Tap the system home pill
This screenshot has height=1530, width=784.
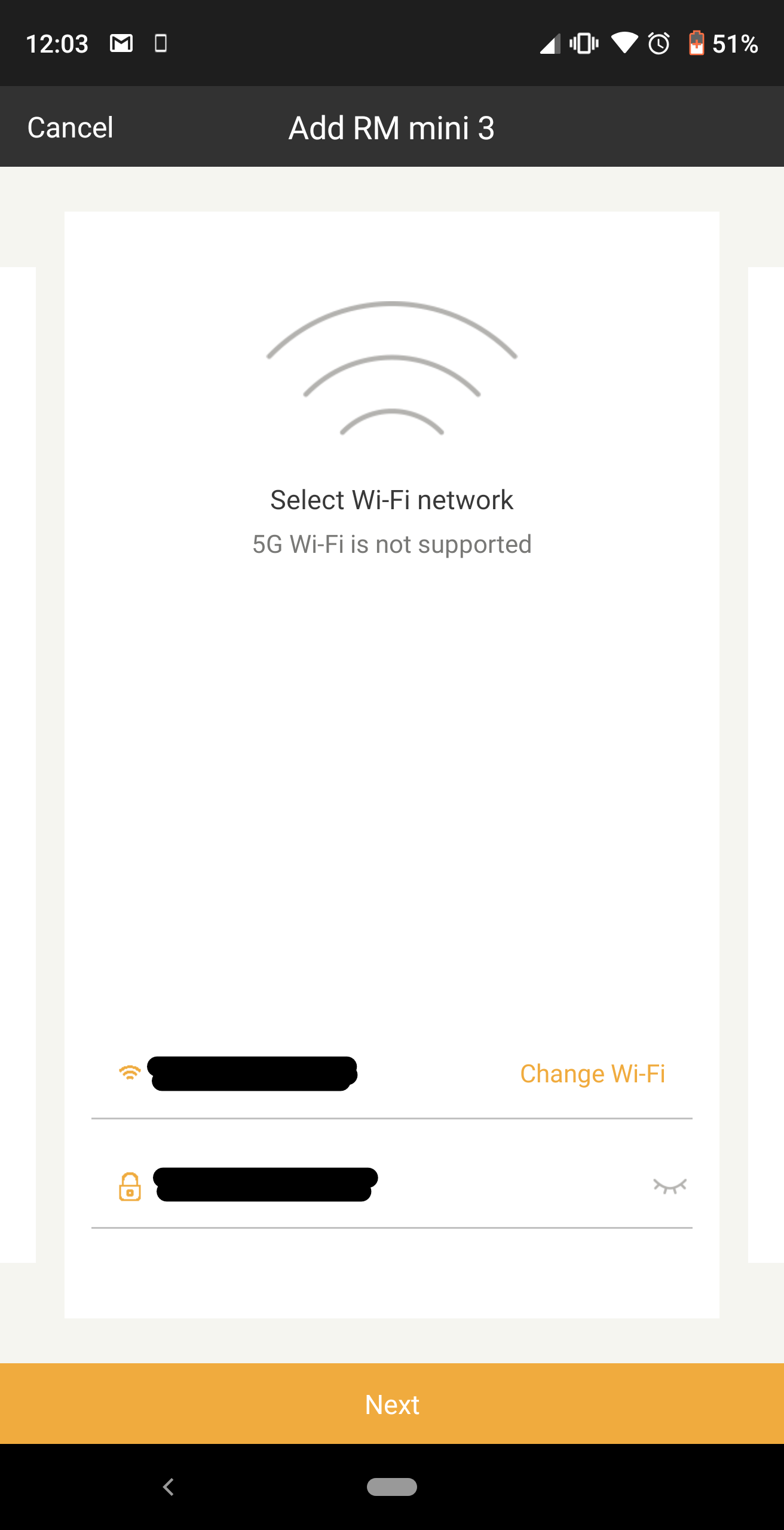(x=392, y=1487)
